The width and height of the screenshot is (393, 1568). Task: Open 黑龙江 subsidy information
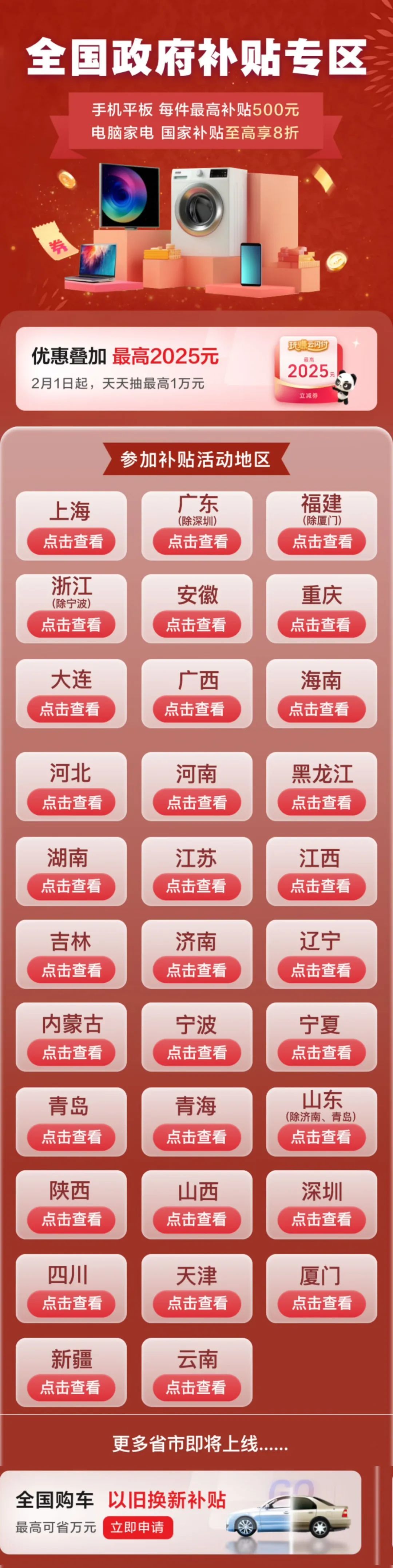(322, 802)
